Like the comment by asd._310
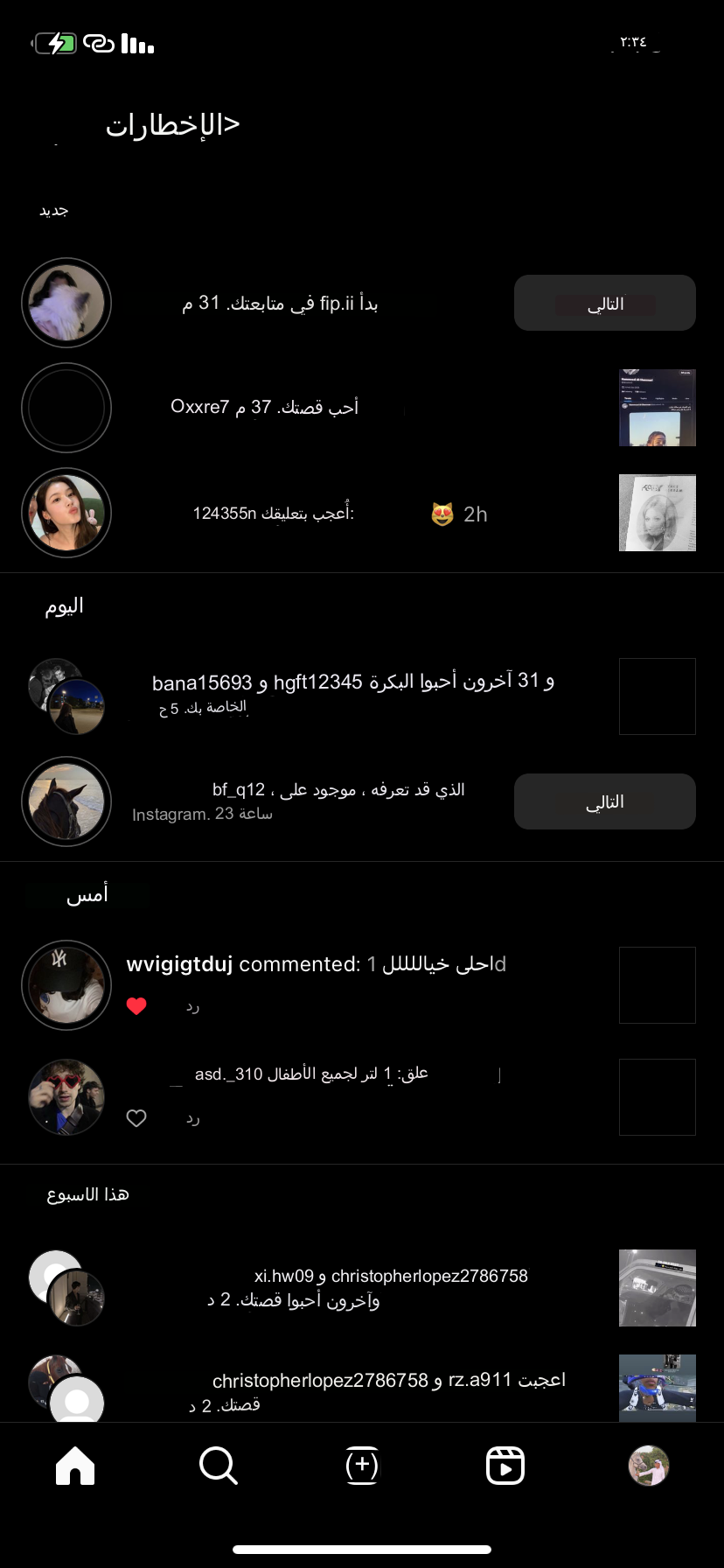 pyautogui.click(x=136, y=1118)
